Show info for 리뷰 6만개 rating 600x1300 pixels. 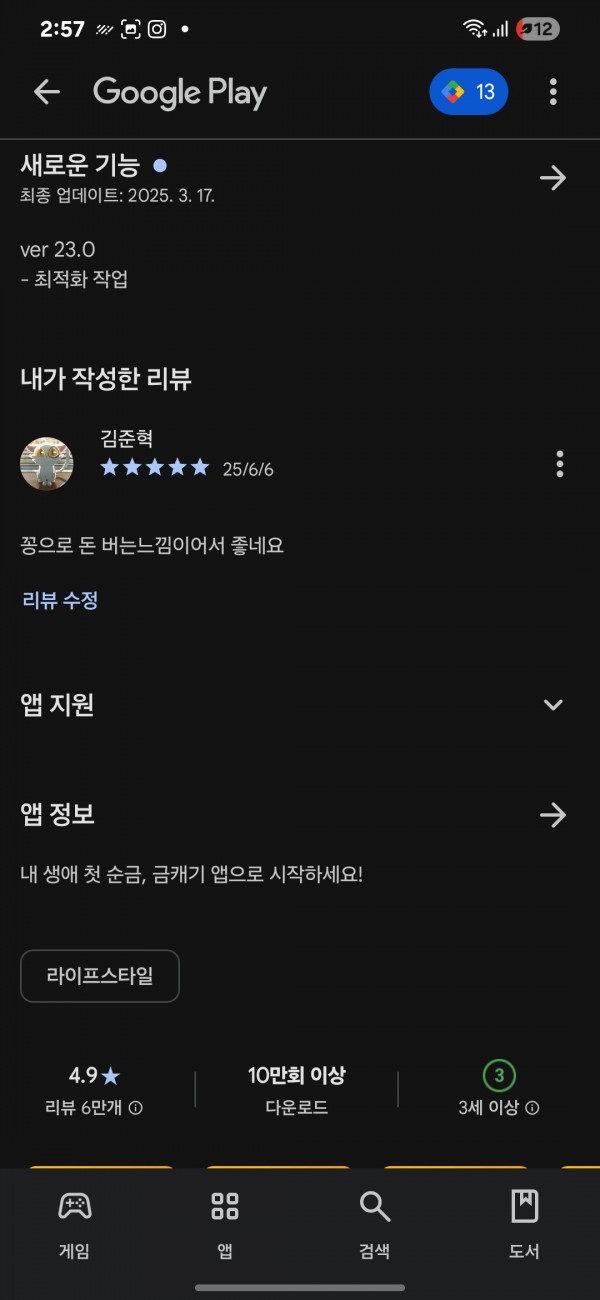(x=136, y=1108)
